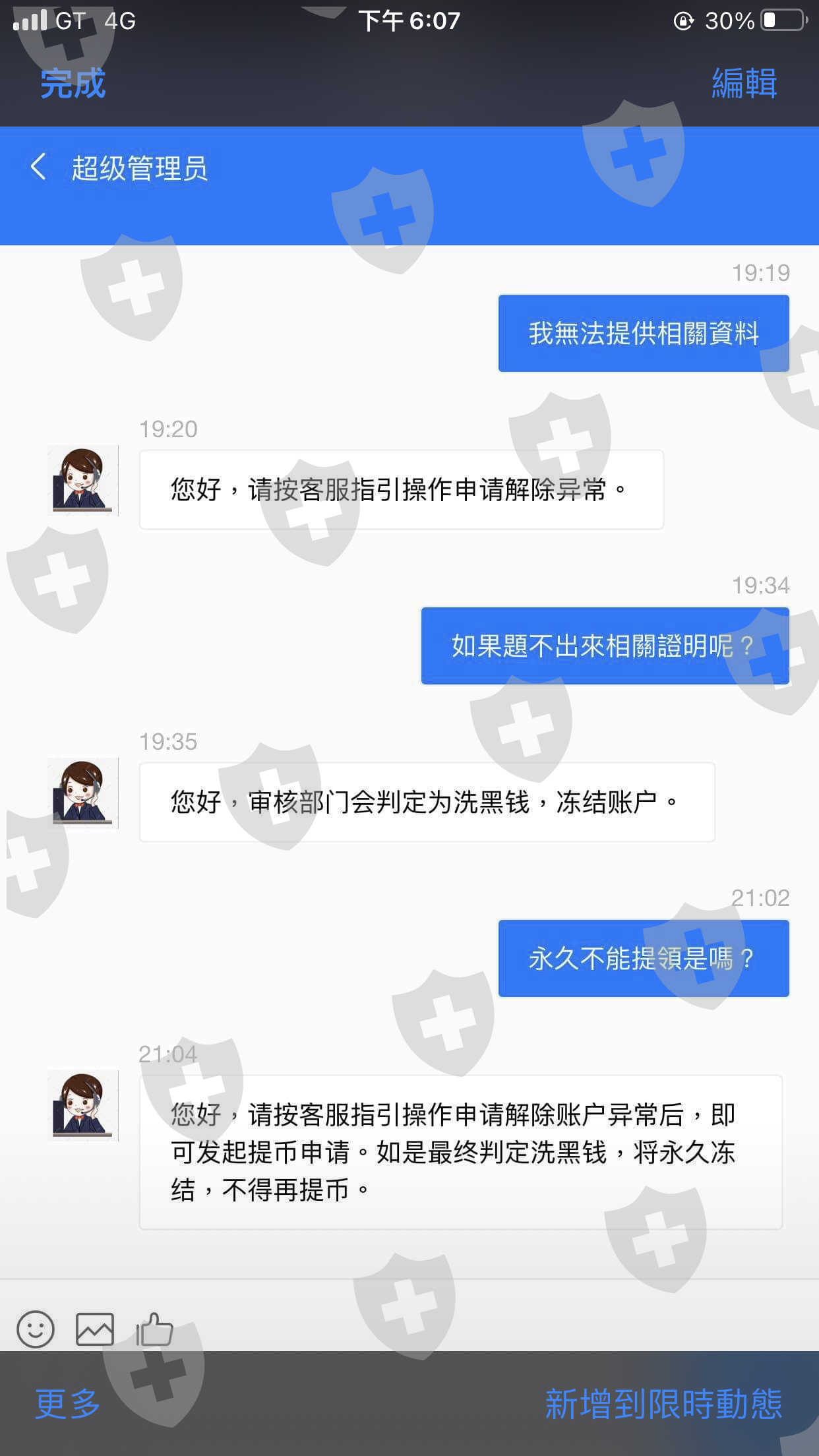Tap 完成 to finish viewing the screenshot
This screenshot has height=1456, width=819.
pos(73,84)
